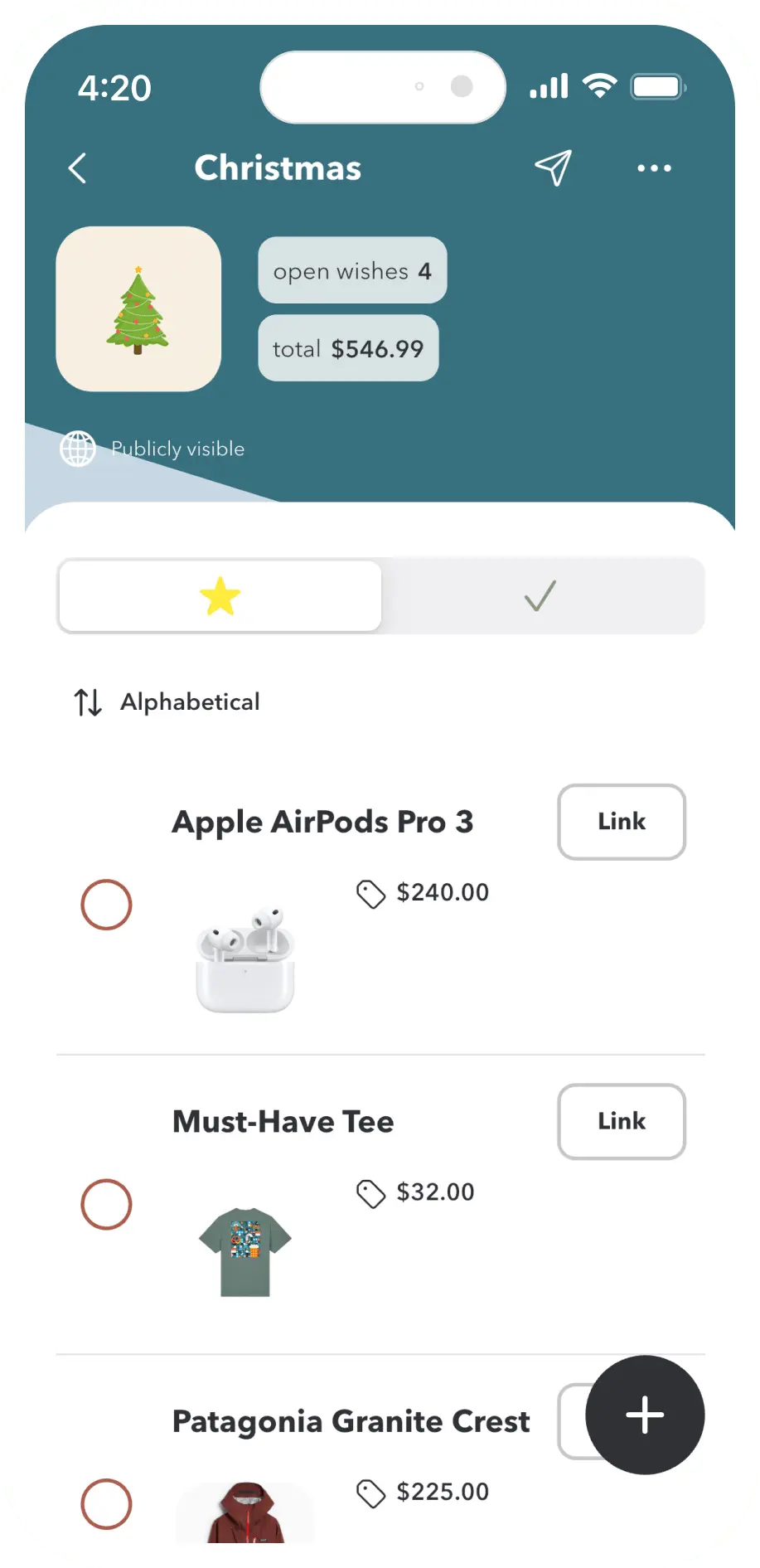
Task: Open the link for Must-Have Tee
Action: 622,1121
